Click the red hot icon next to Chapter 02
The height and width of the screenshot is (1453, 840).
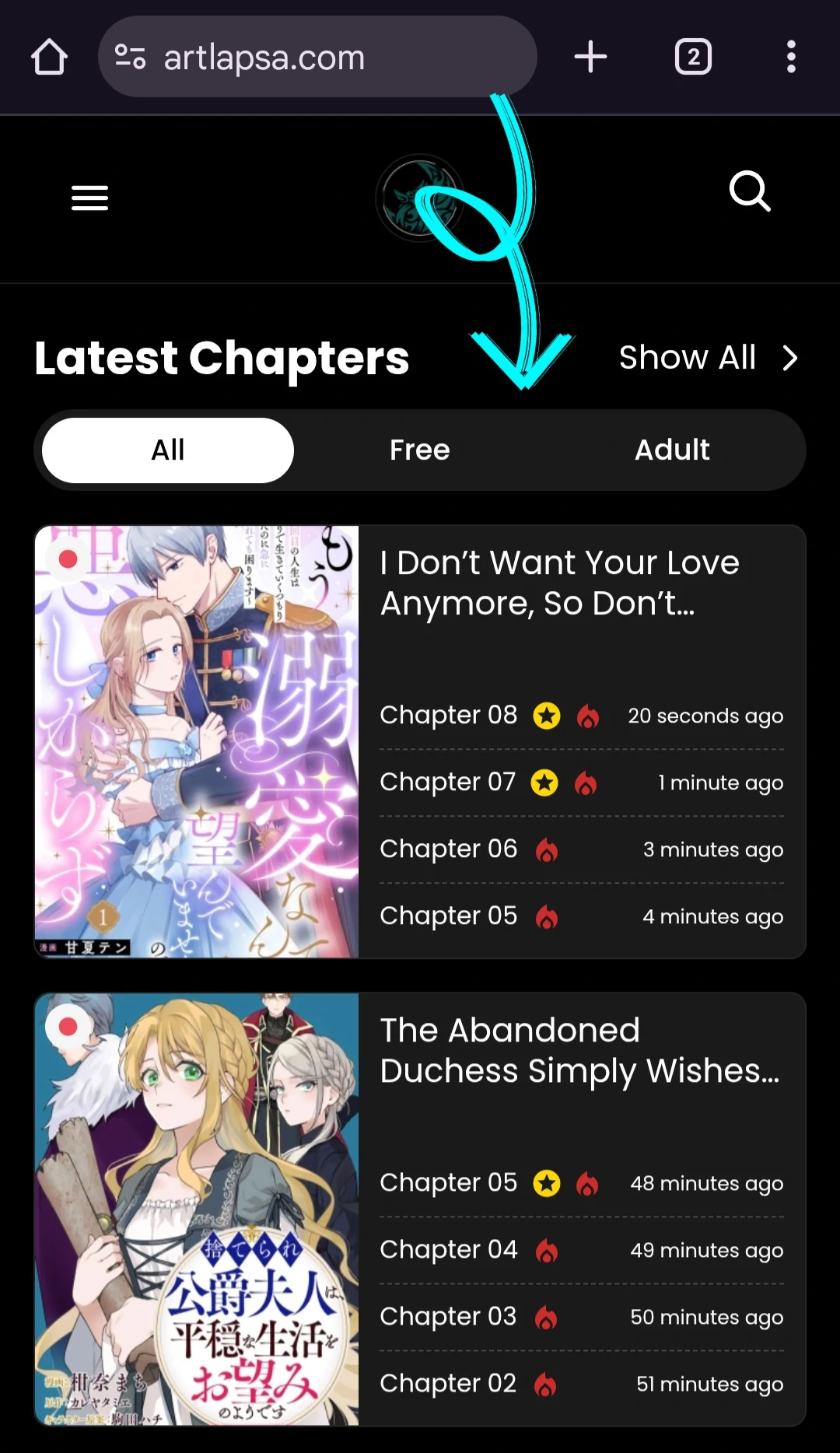(x=544, y=1385)
